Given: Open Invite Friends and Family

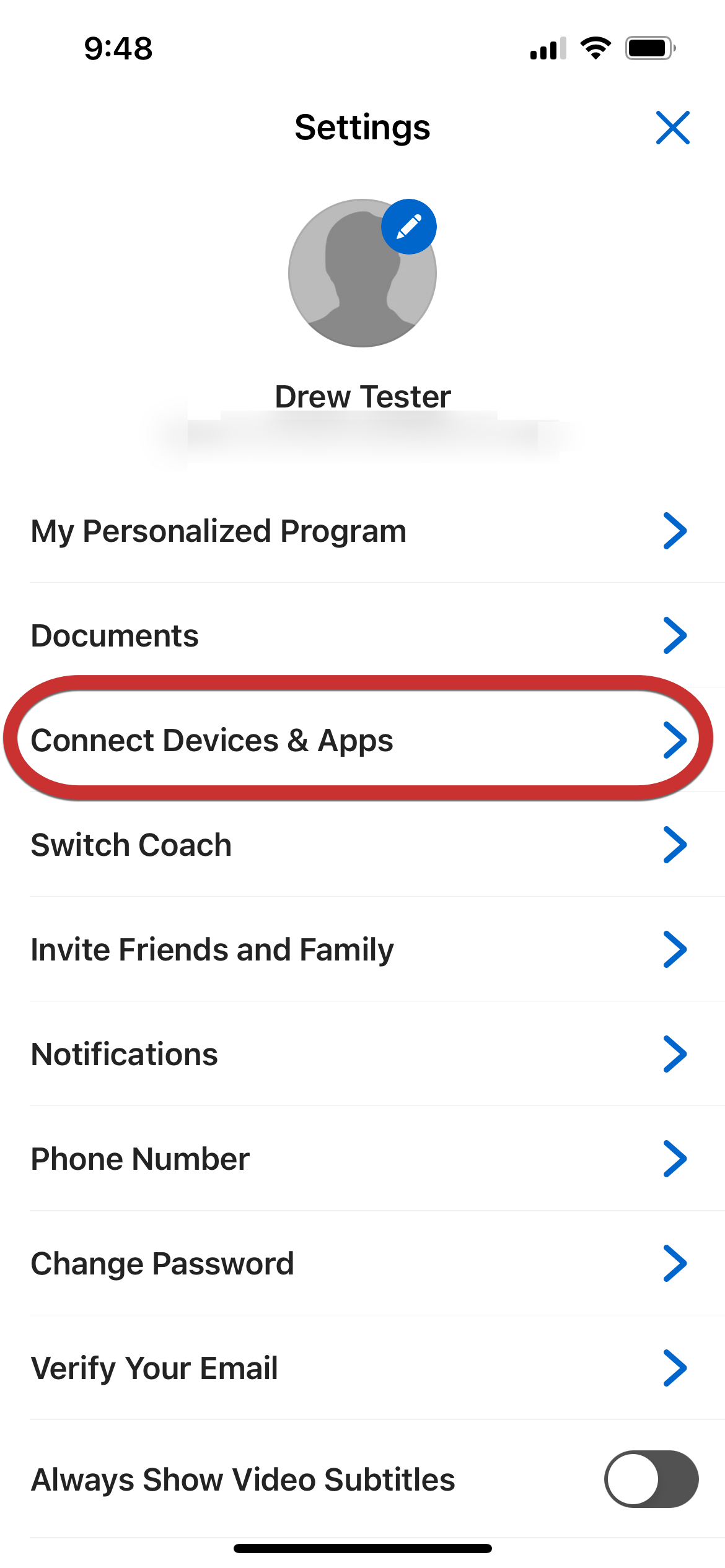Looking at the screenshot, I should click(362, 949).
